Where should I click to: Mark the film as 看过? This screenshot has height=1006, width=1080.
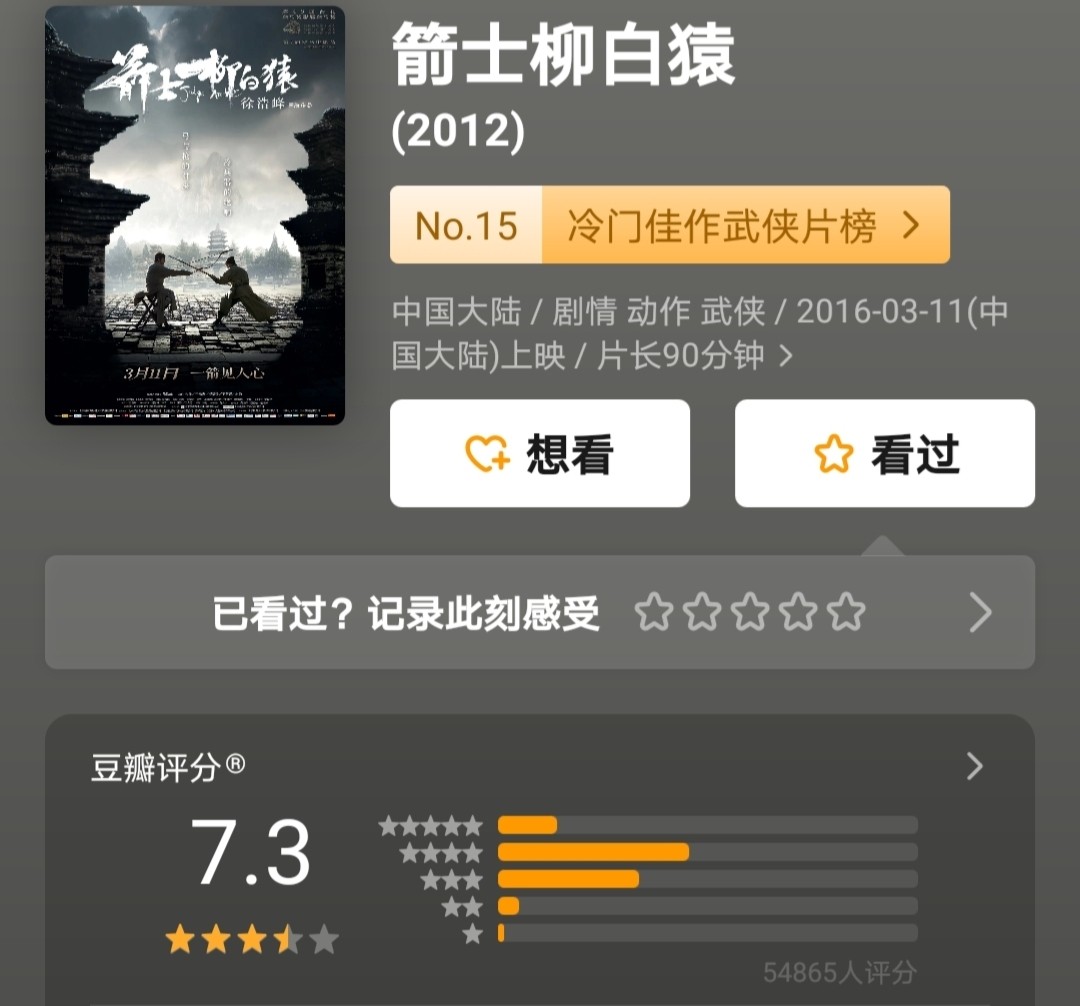[884, 454]
